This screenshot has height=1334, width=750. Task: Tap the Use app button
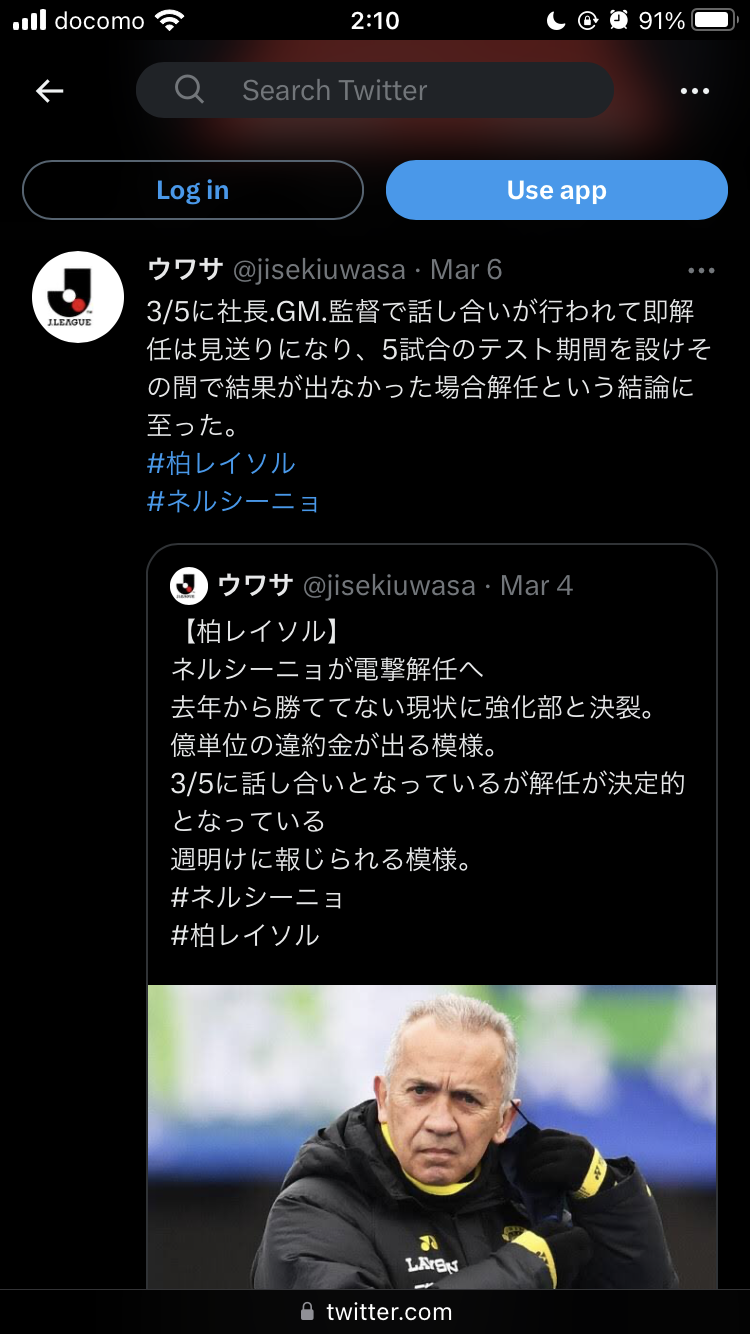(x=557, y=190)
